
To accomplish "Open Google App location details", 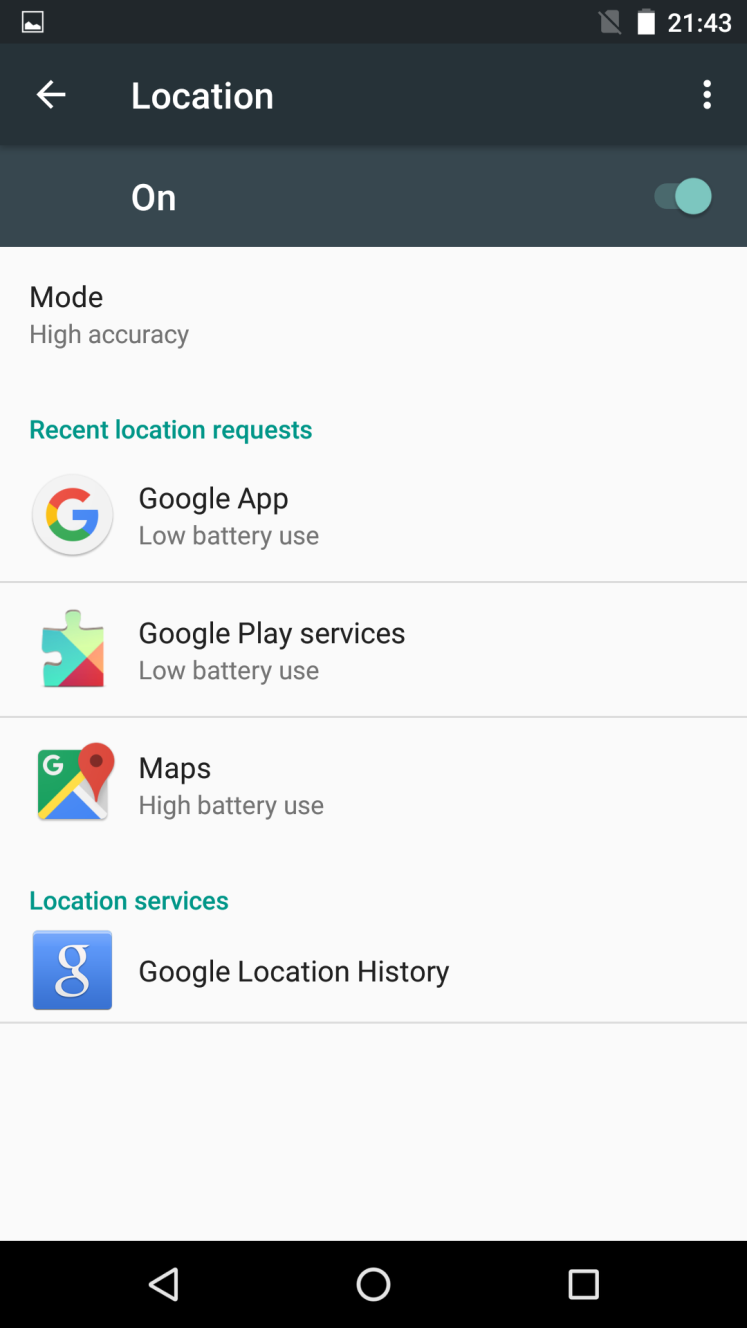I will click(x=373, y=515).
